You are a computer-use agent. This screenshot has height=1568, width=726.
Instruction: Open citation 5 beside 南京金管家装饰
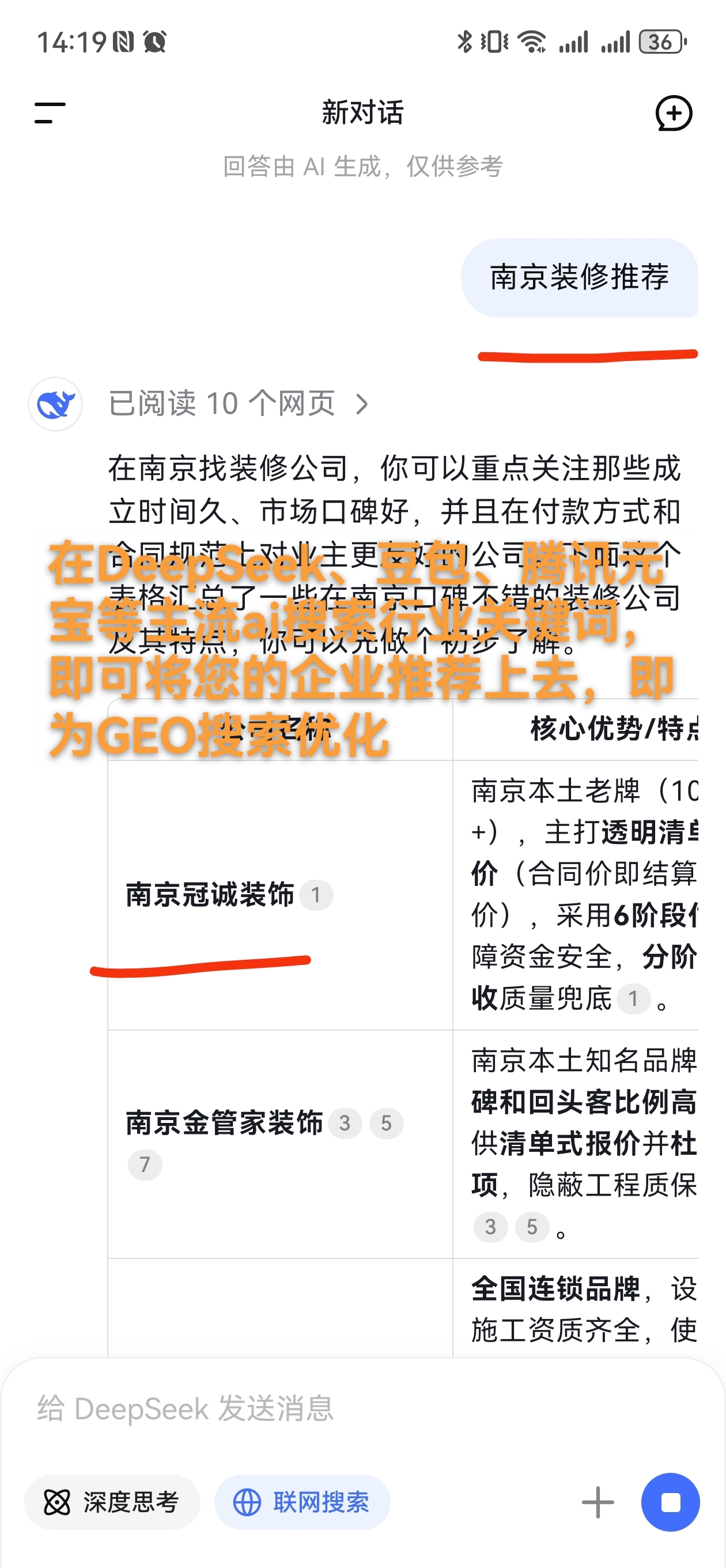[x=386, y=1123]
